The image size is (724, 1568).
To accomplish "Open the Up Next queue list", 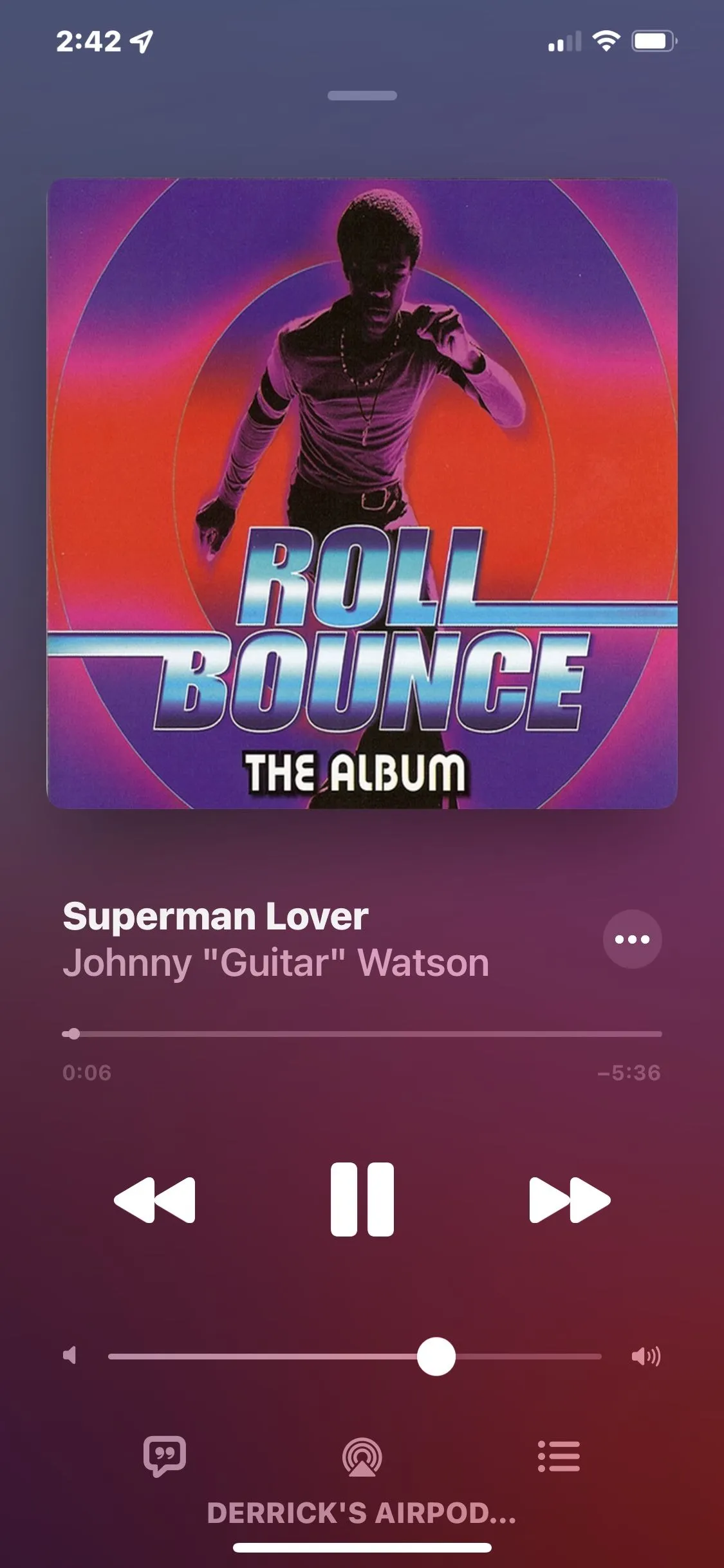I will tap(559, 1456).
